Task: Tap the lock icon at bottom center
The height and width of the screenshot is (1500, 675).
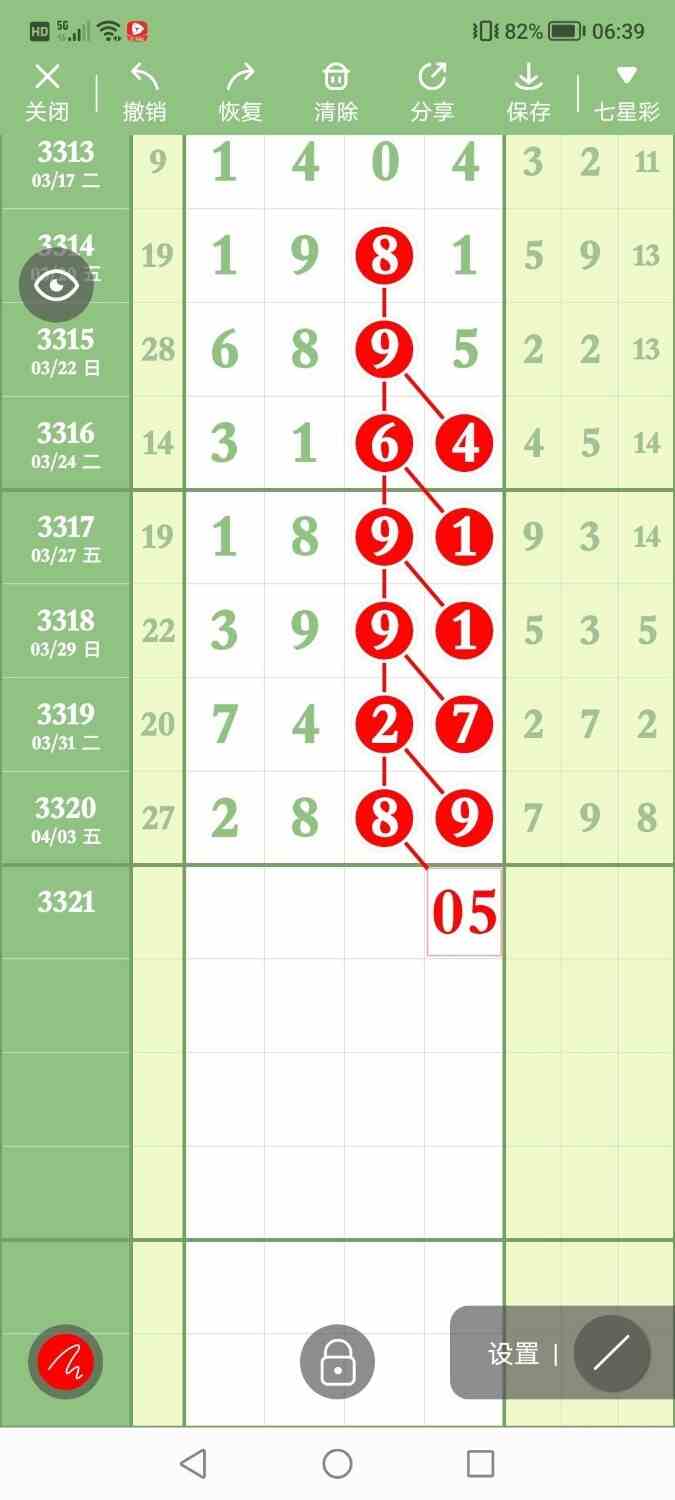Action: [338, 1361]
